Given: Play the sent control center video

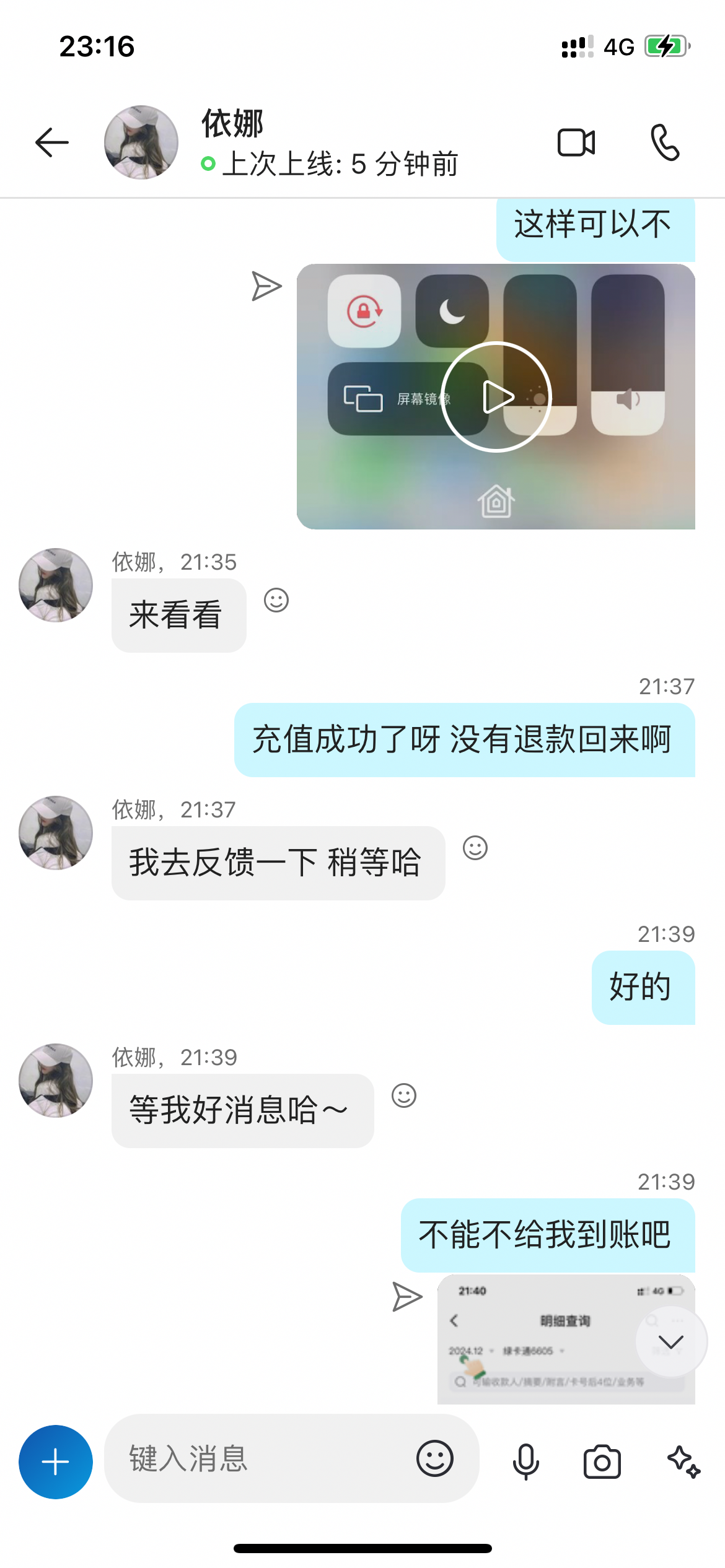Looking at the screenshot, I should tap(496, 397).
